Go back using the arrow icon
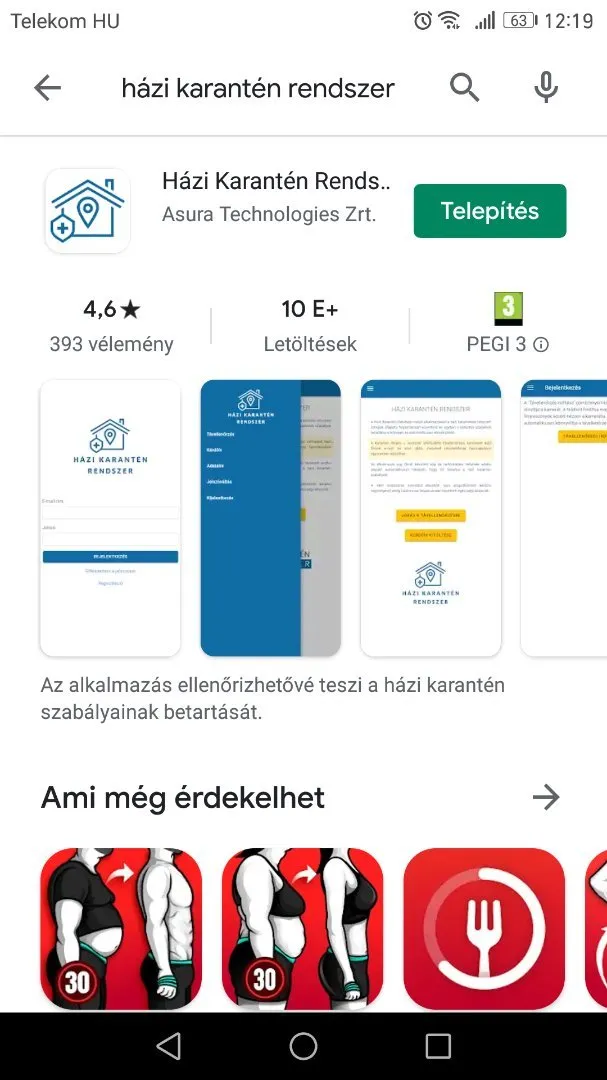The width and height of the screenshot is (607, 1080). point(47,88)
